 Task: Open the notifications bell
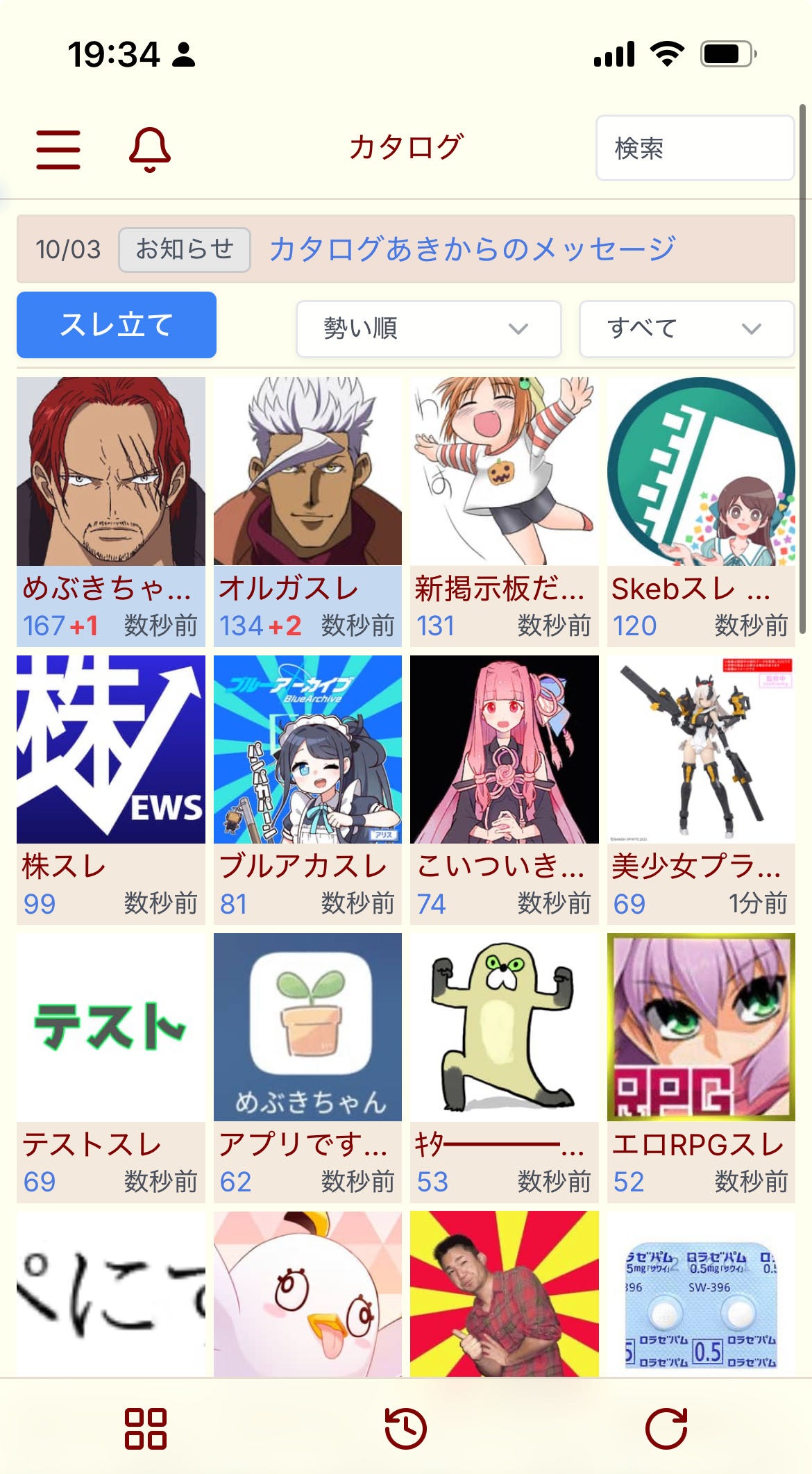pos(149,149)
